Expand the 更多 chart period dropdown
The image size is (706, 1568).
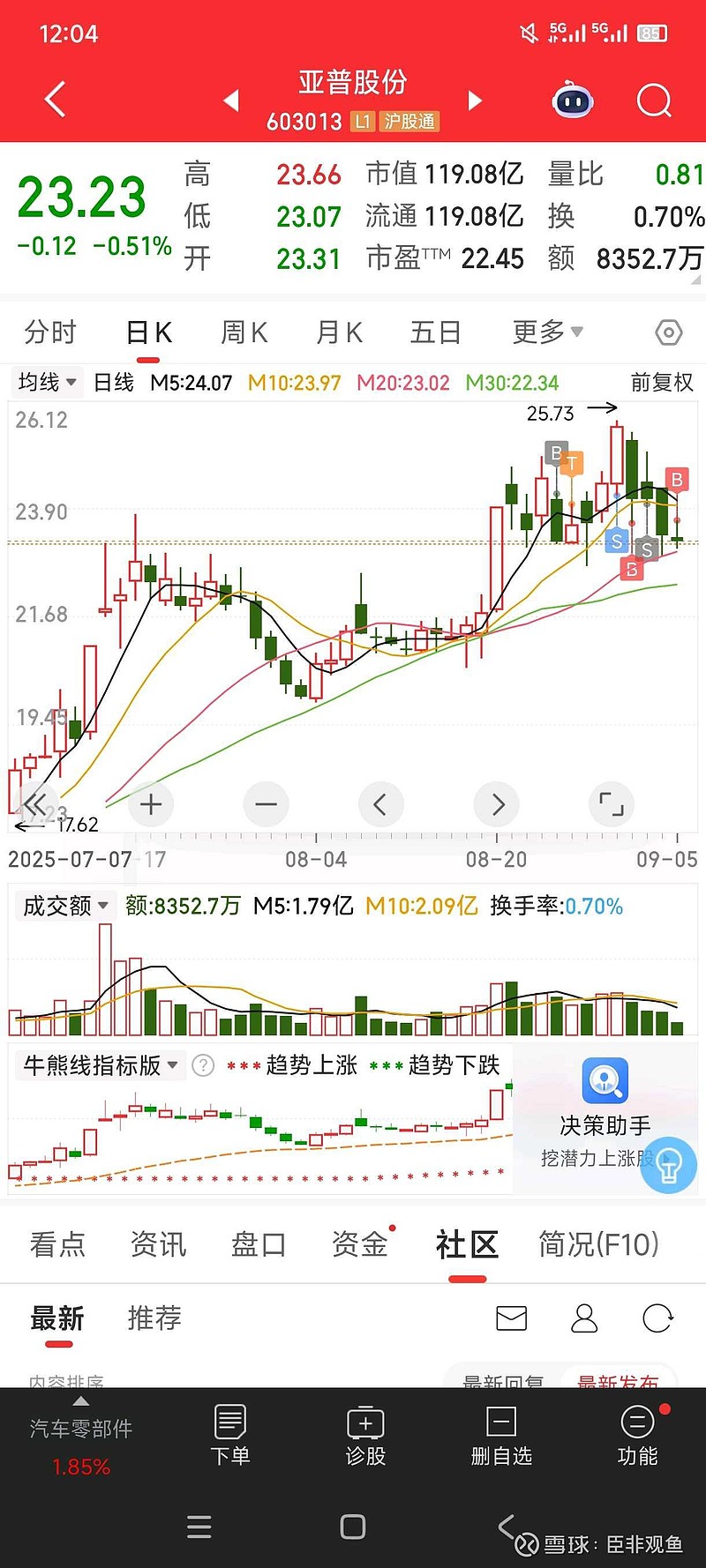tap(547, 332)
